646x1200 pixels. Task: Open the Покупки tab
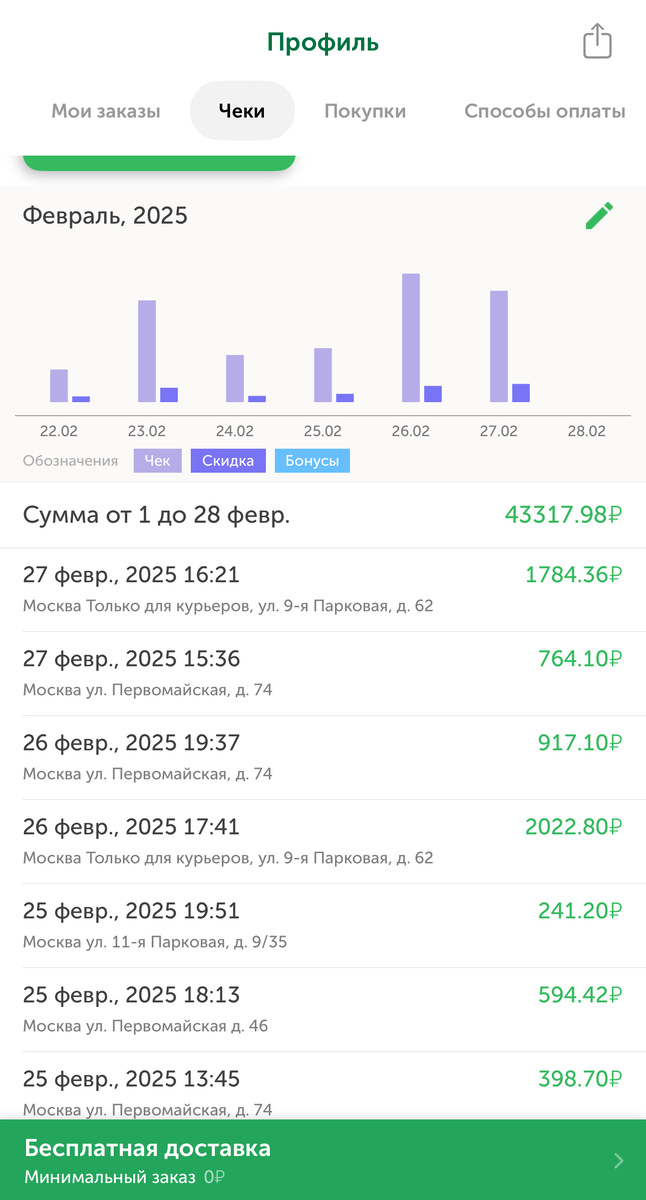pyautogui.click(x=365, y=111)
